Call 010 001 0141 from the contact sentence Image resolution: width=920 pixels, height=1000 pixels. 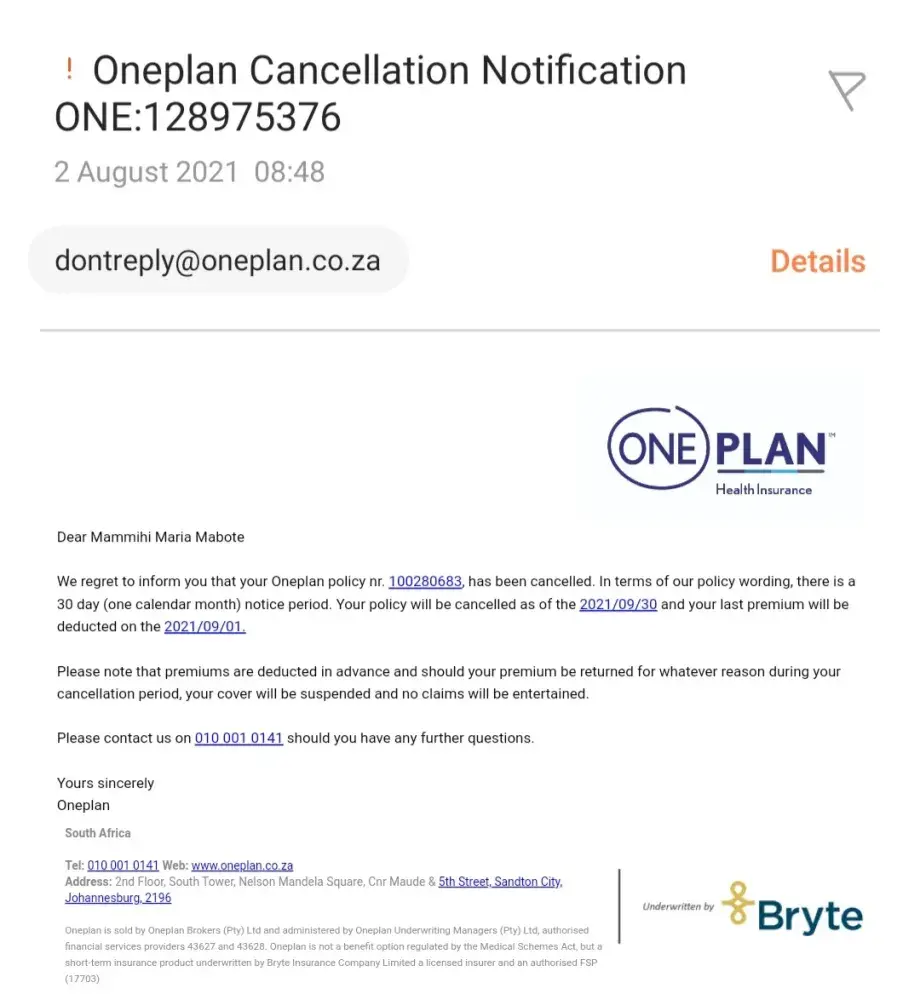click(x=239, y=739)
